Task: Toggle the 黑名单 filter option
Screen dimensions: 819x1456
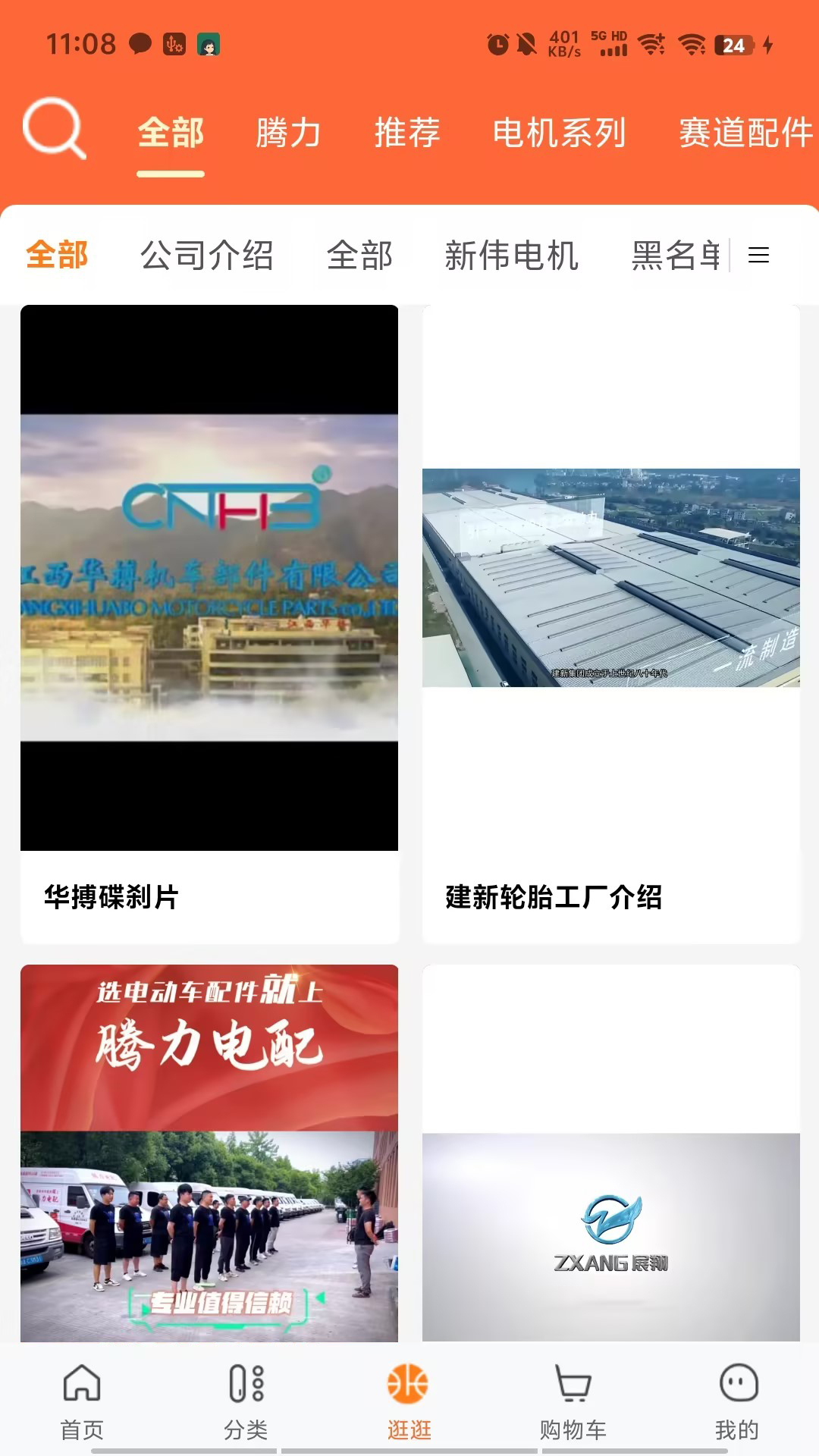Action: coord(675,256)
